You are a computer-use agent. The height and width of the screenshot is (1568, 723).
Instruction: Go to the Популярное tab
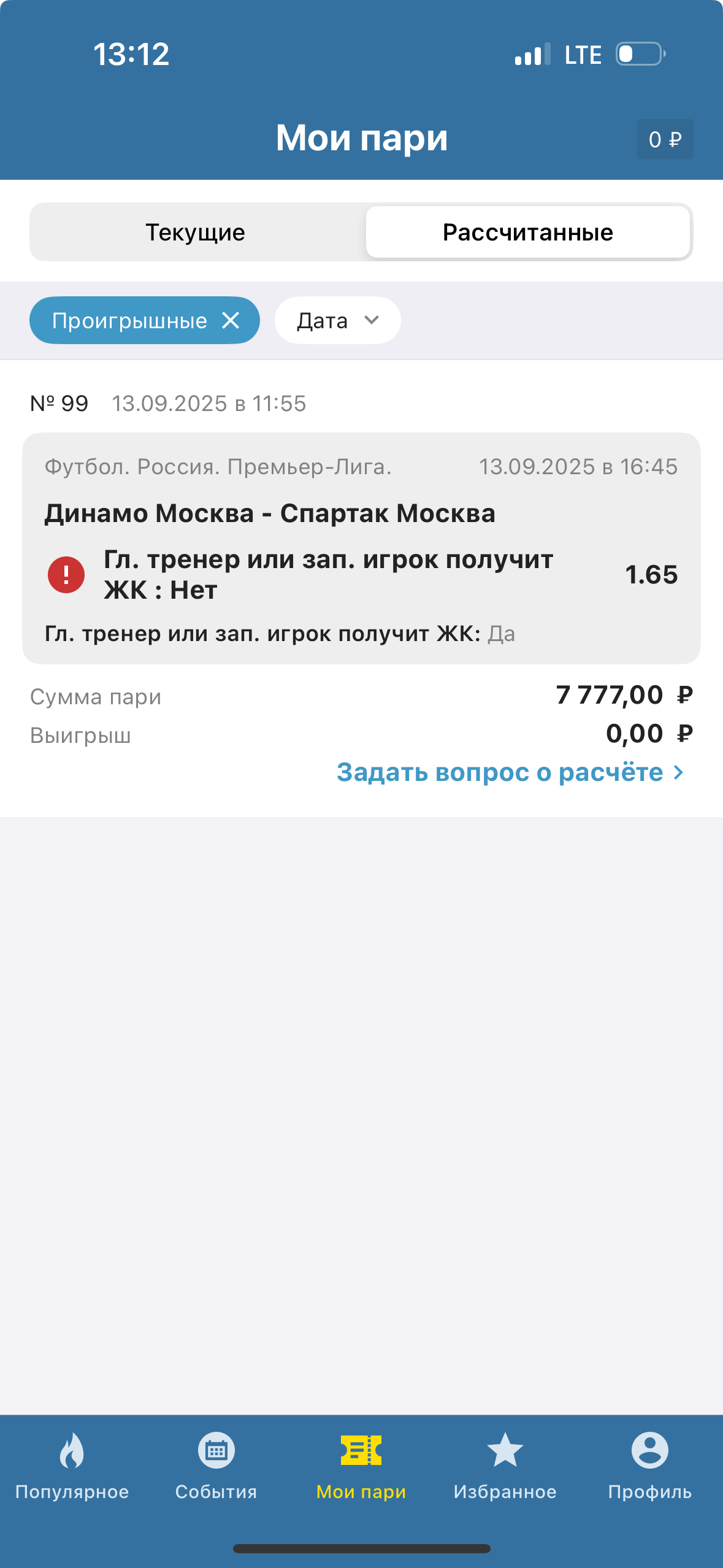(72, 1466)
